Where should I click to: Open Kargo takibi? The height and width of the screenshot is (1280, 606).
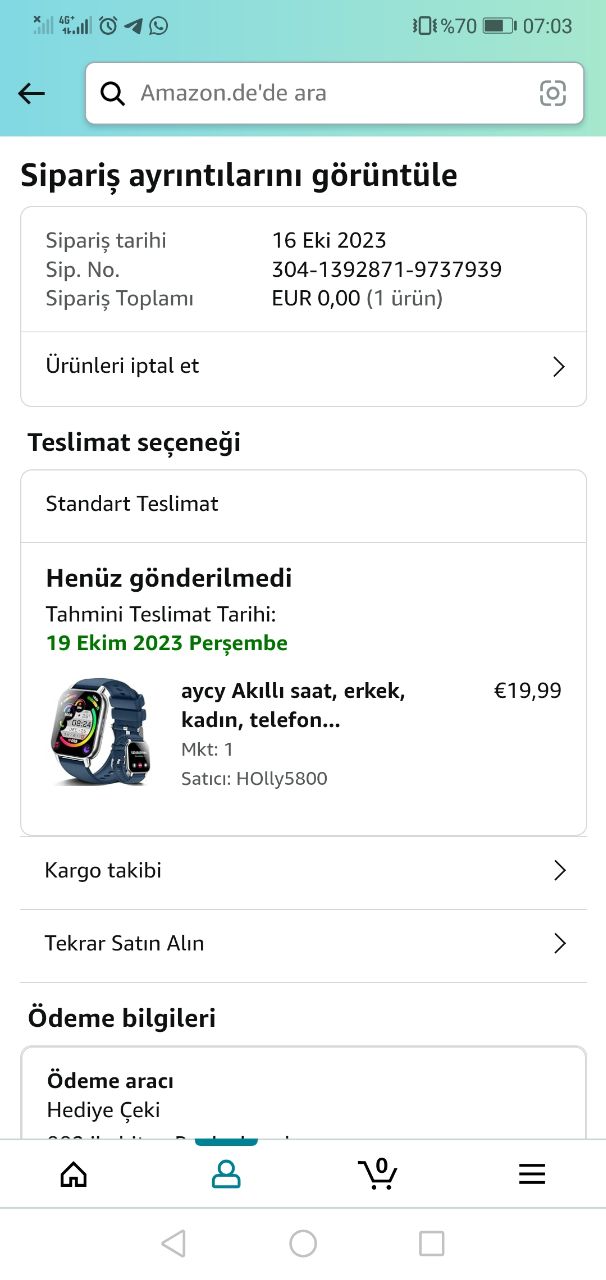[303, 871]
